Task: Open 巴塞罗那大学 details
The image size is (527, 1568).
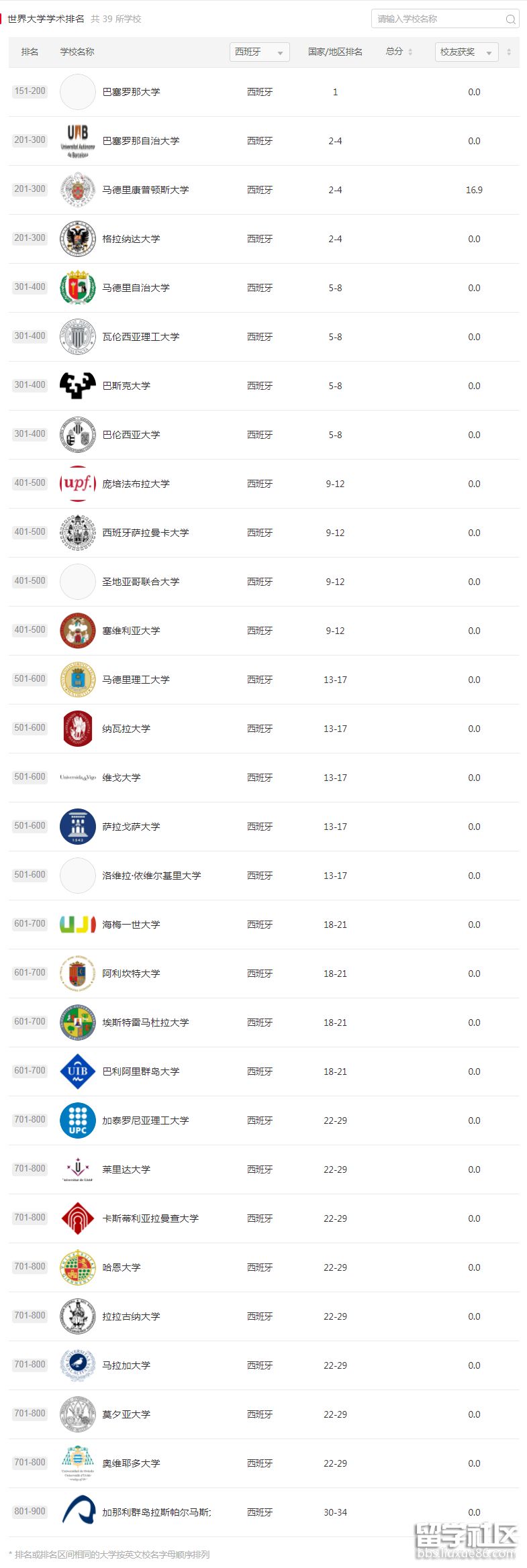Action: pyautogui.click(x=131, y=92)
